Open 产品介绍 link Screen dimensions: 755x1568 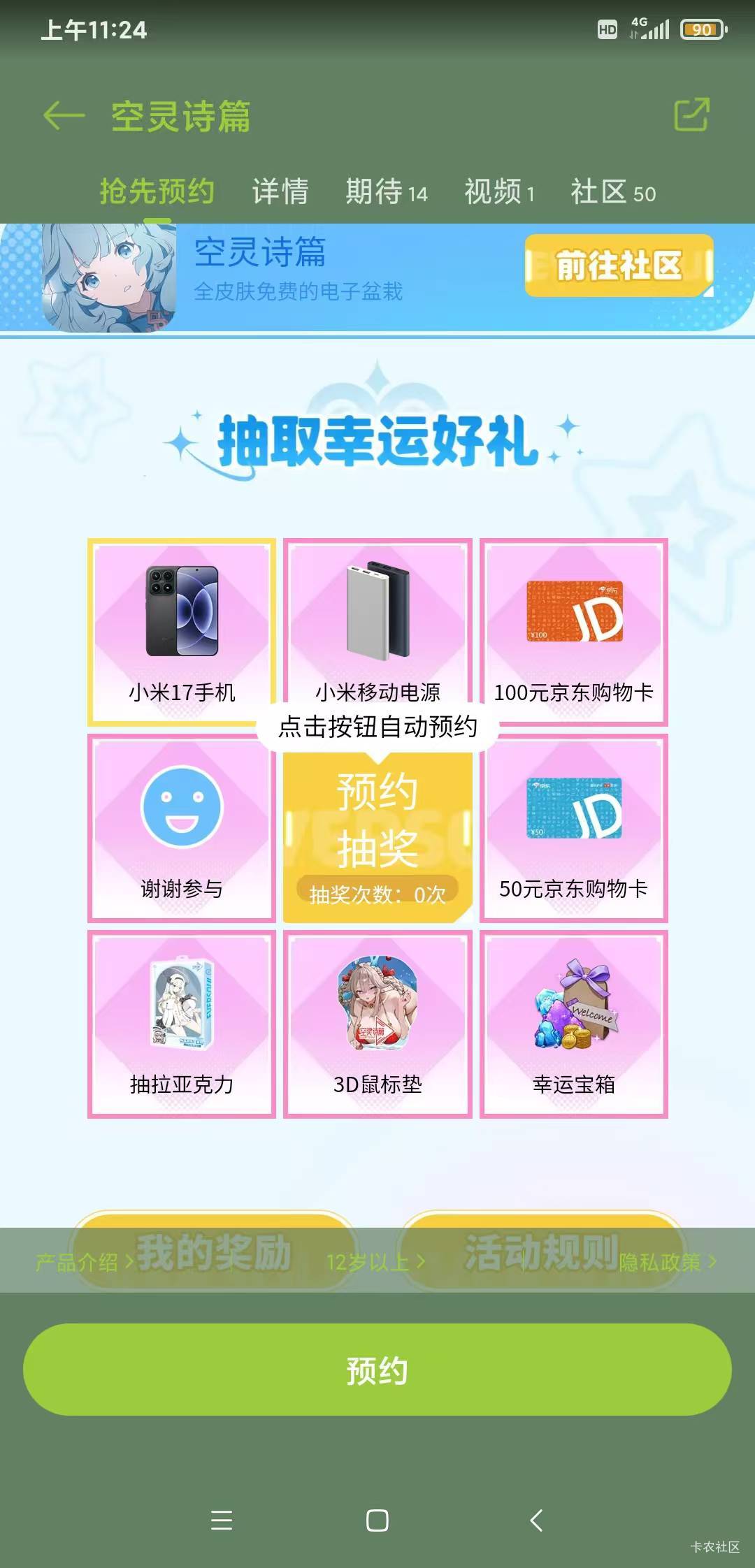point(84,1262)
